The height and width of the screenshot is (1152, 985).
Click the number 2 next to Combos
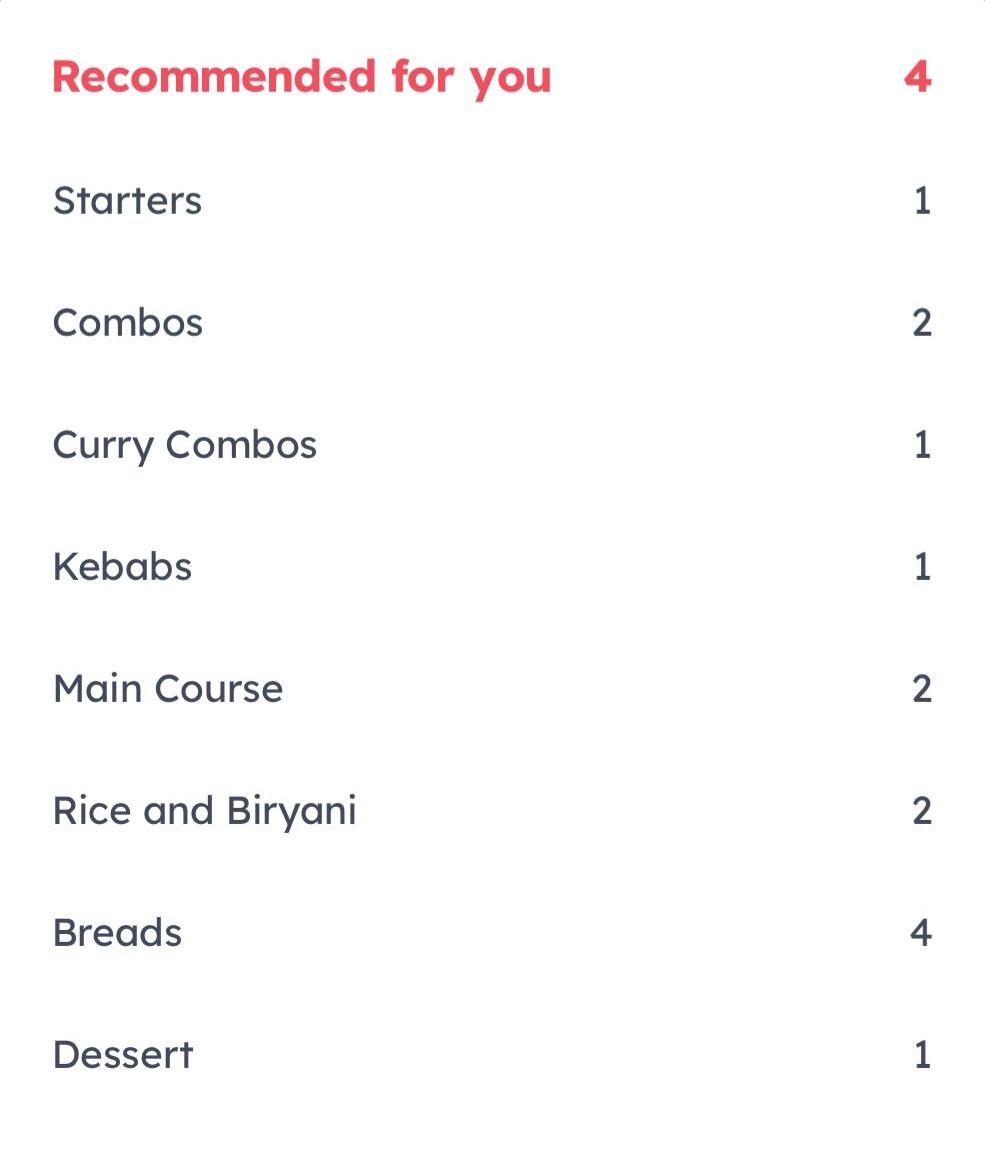coord(923,322)
